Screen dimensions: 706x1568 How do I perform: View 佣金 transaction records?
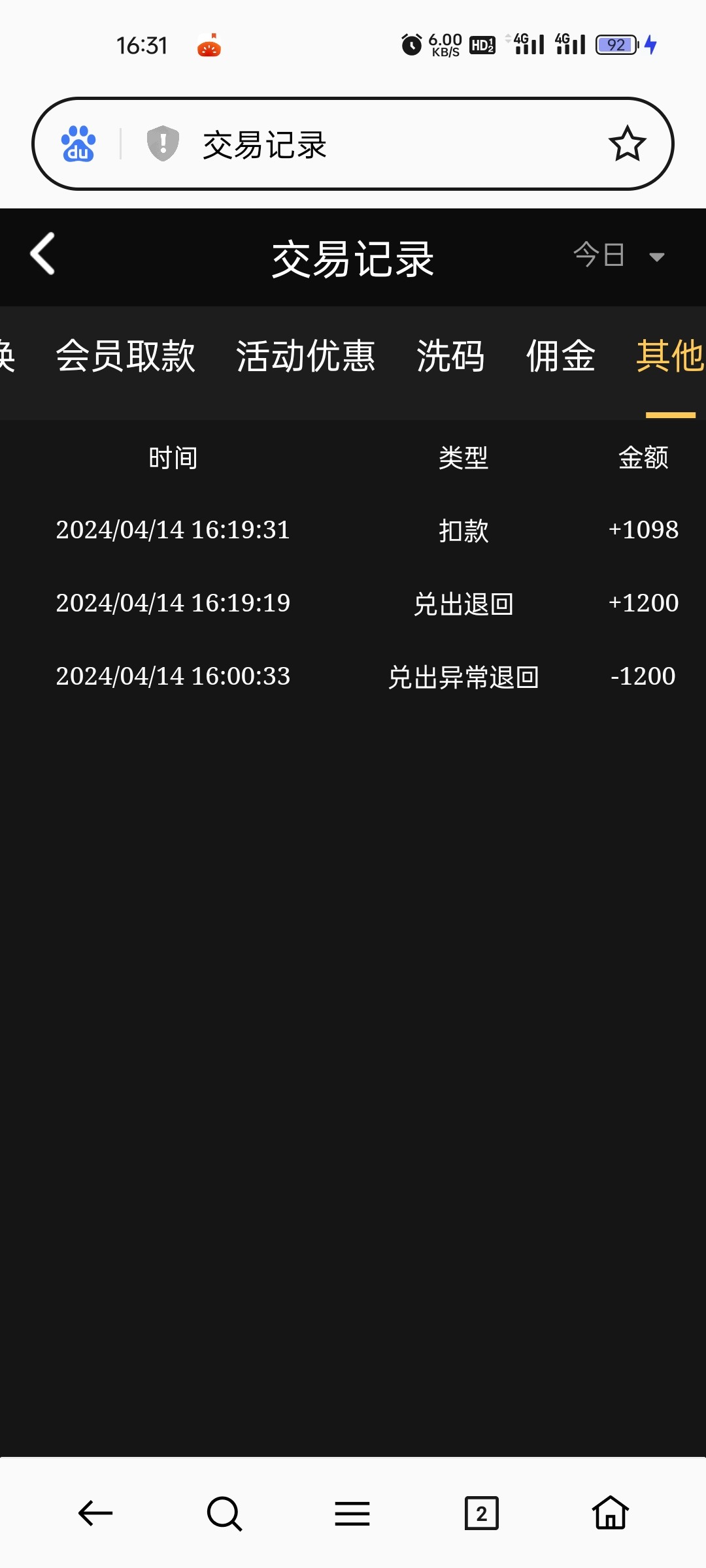click(x=560, y=356)
